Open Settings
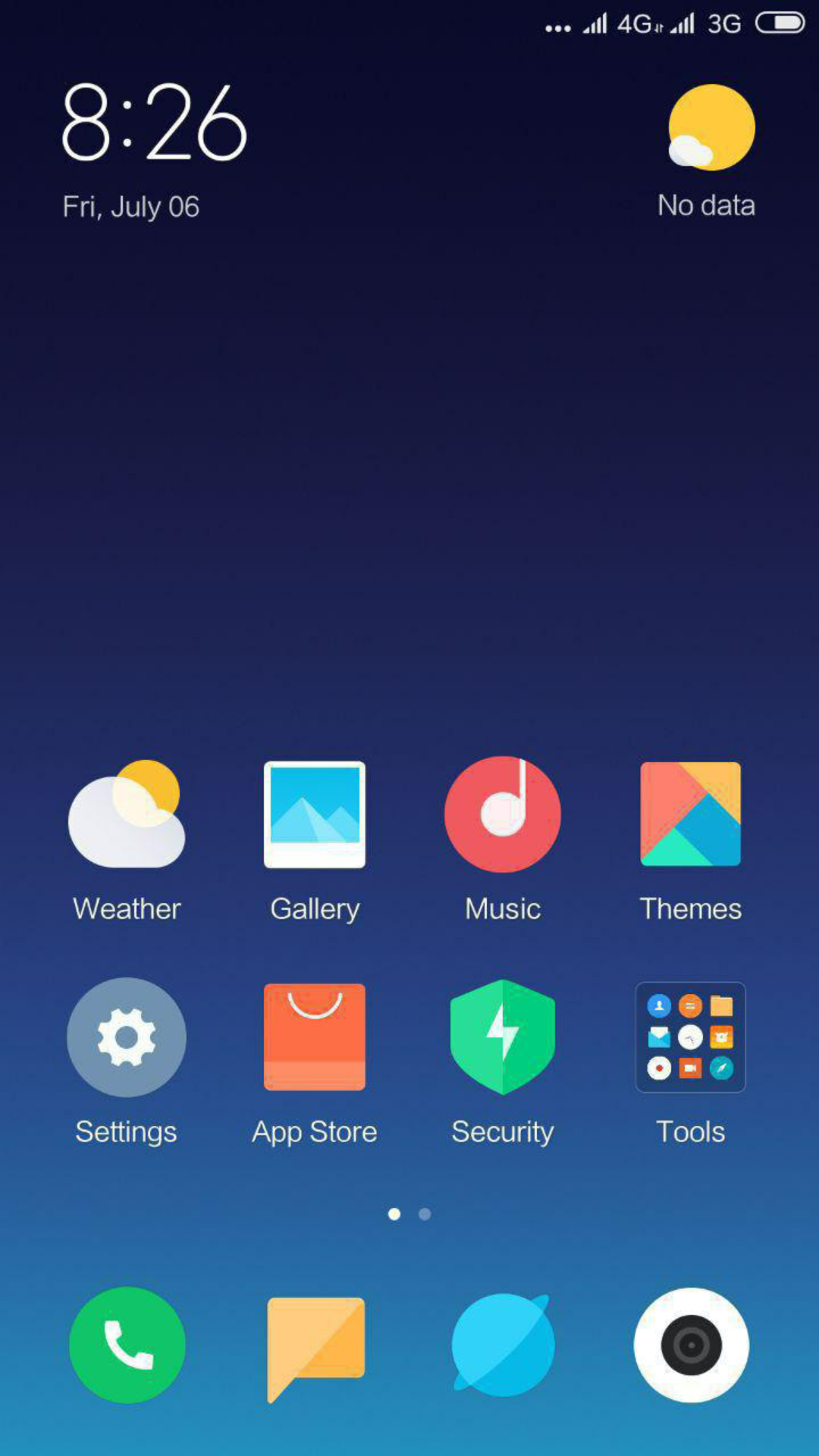The height and width of the screenshot is (1456, 819). pos(127,1037)
